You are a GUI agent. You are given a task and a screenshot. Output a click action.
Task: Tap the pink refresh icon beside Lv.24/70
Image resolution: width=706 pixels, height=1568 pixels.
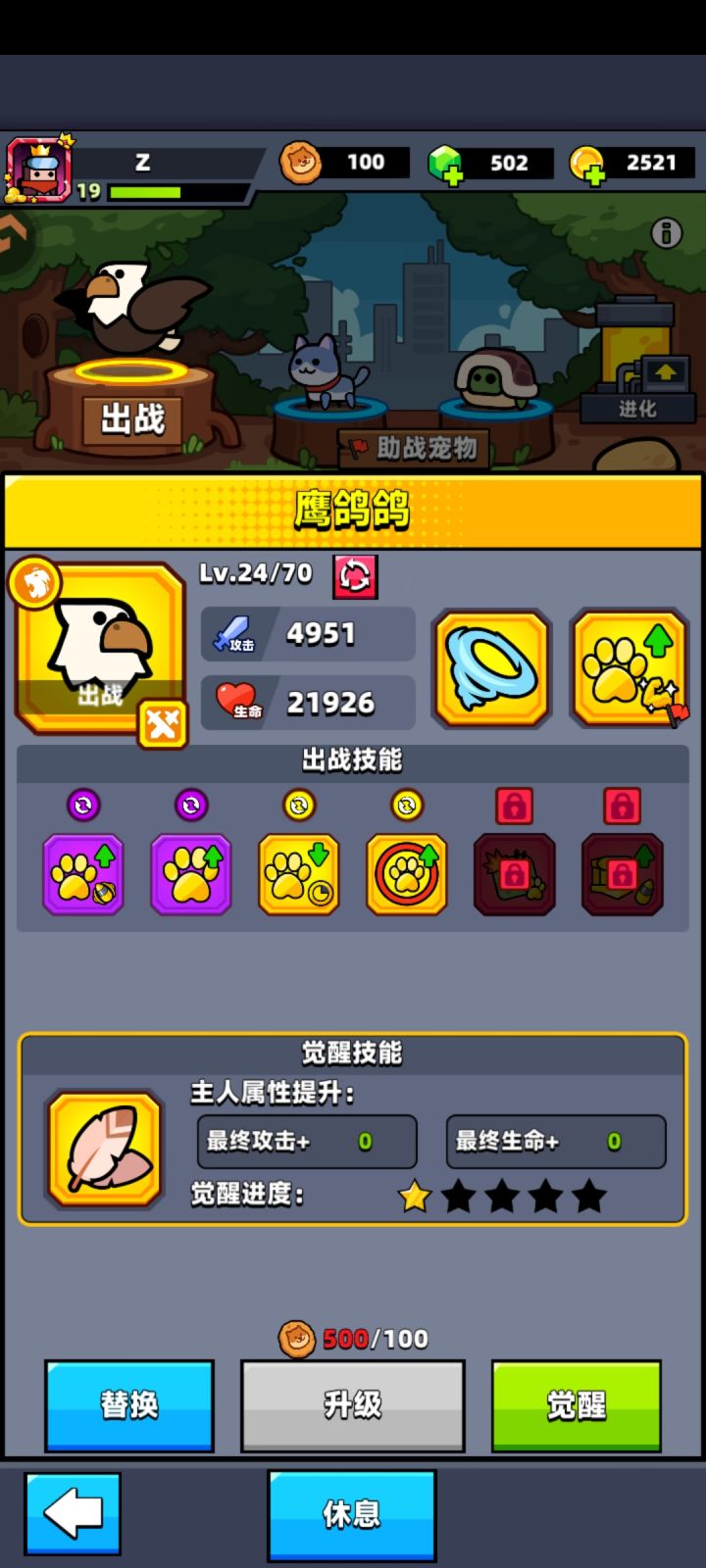[x=355, y=575]
